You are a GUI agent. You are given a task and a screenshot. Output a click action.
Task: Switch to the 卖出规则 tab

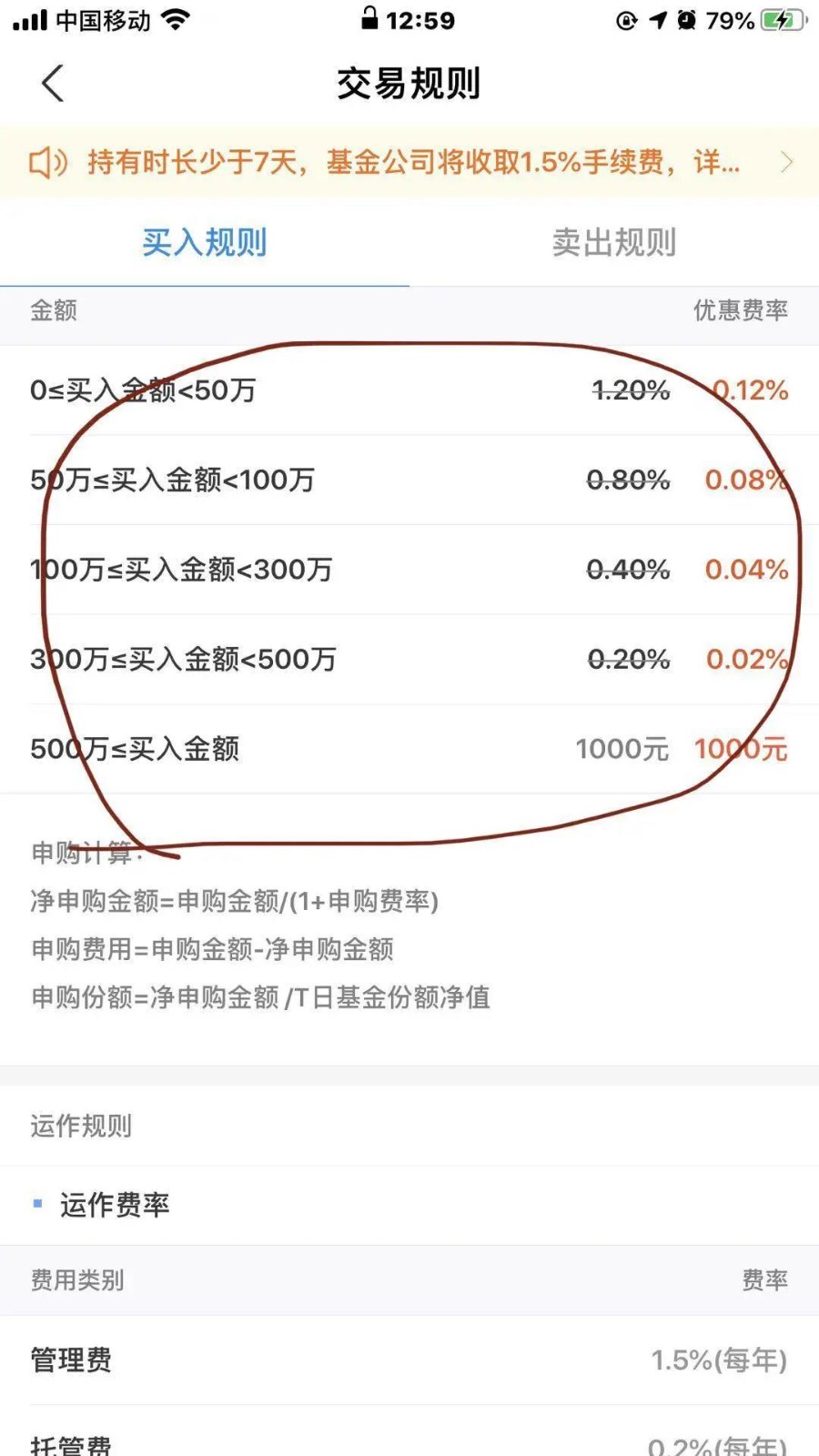point(613,243)
